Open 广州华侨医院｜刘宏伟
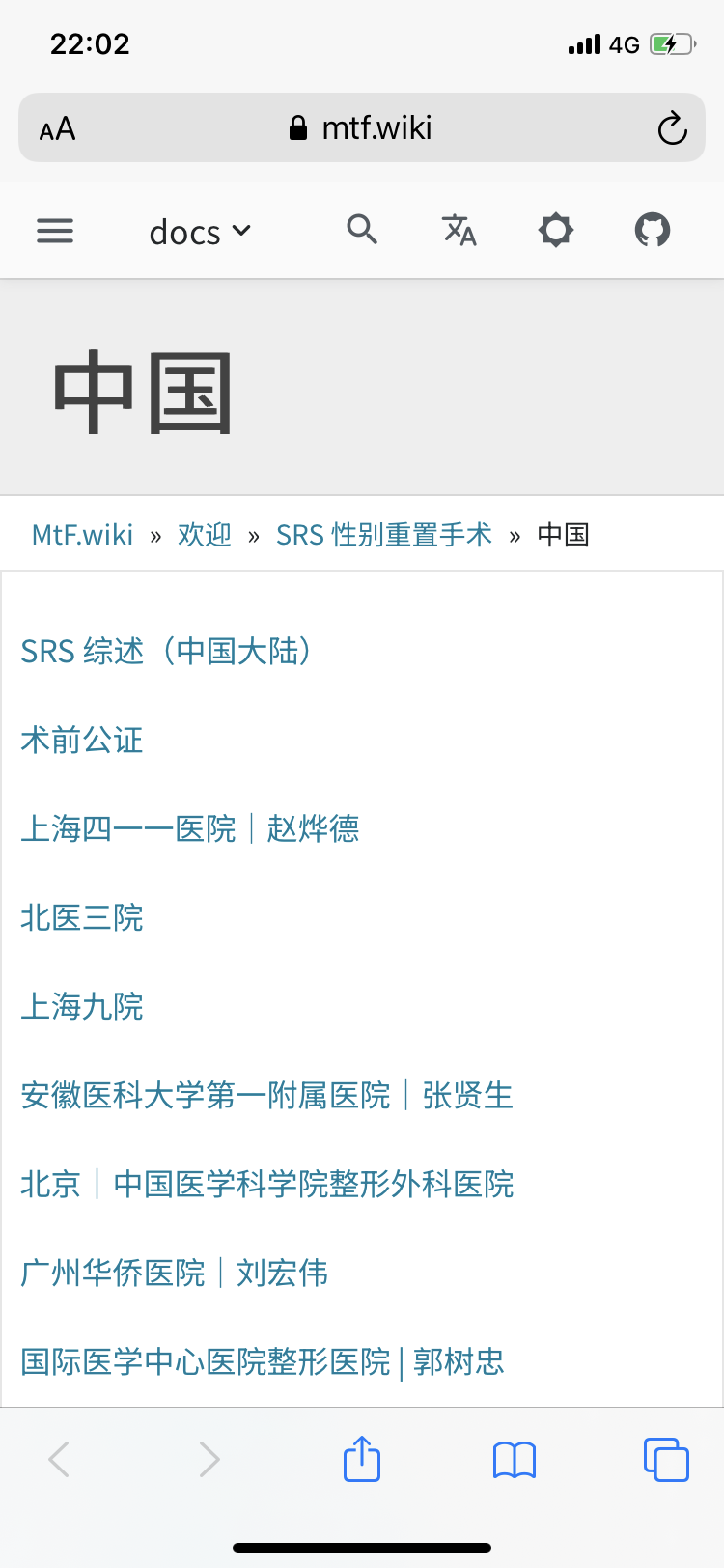The height and width of the screenshot is (1568, 724). (175, 1274)
